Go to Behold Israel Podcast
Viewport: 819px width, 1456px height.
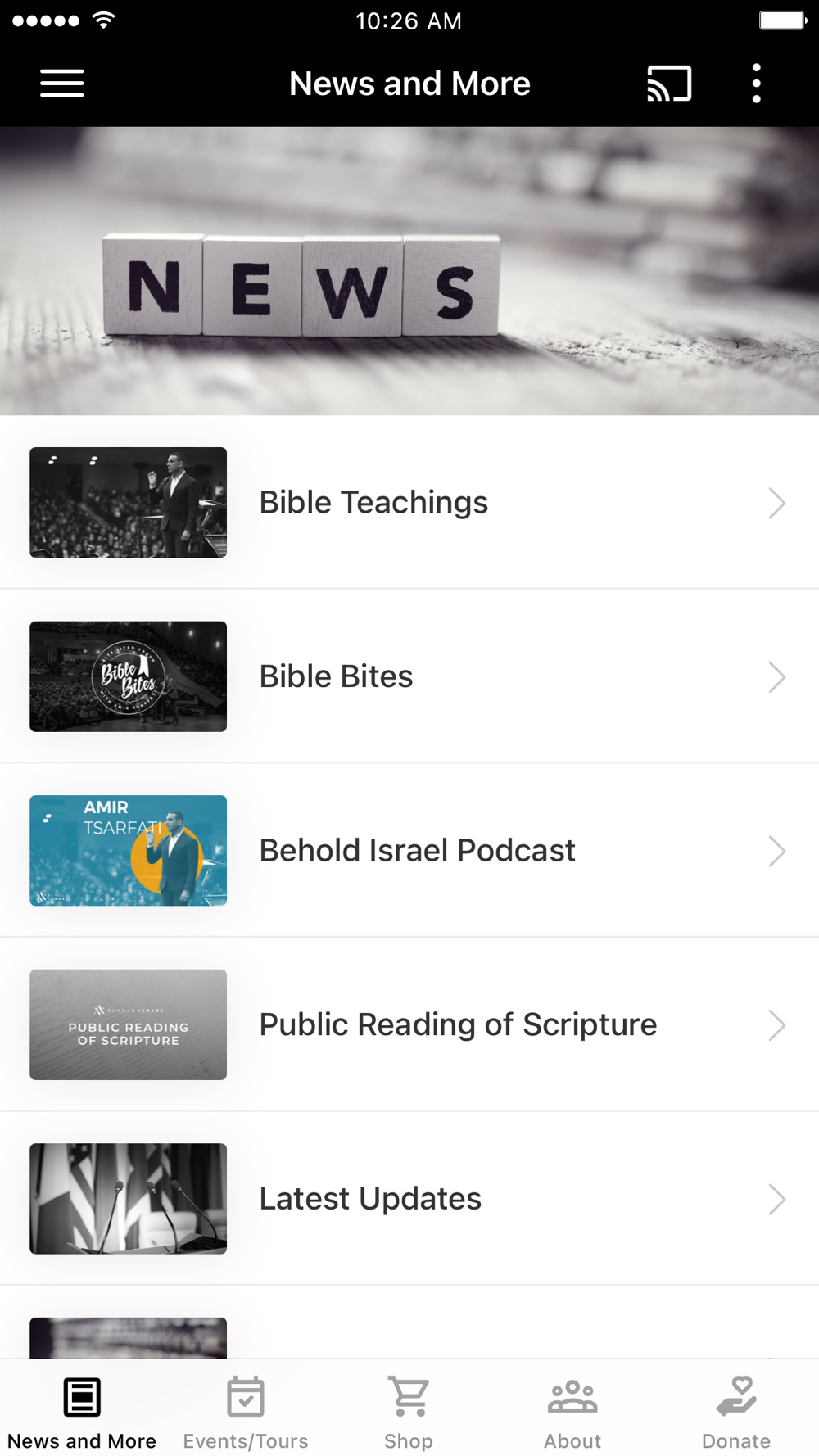coord(409,850)
